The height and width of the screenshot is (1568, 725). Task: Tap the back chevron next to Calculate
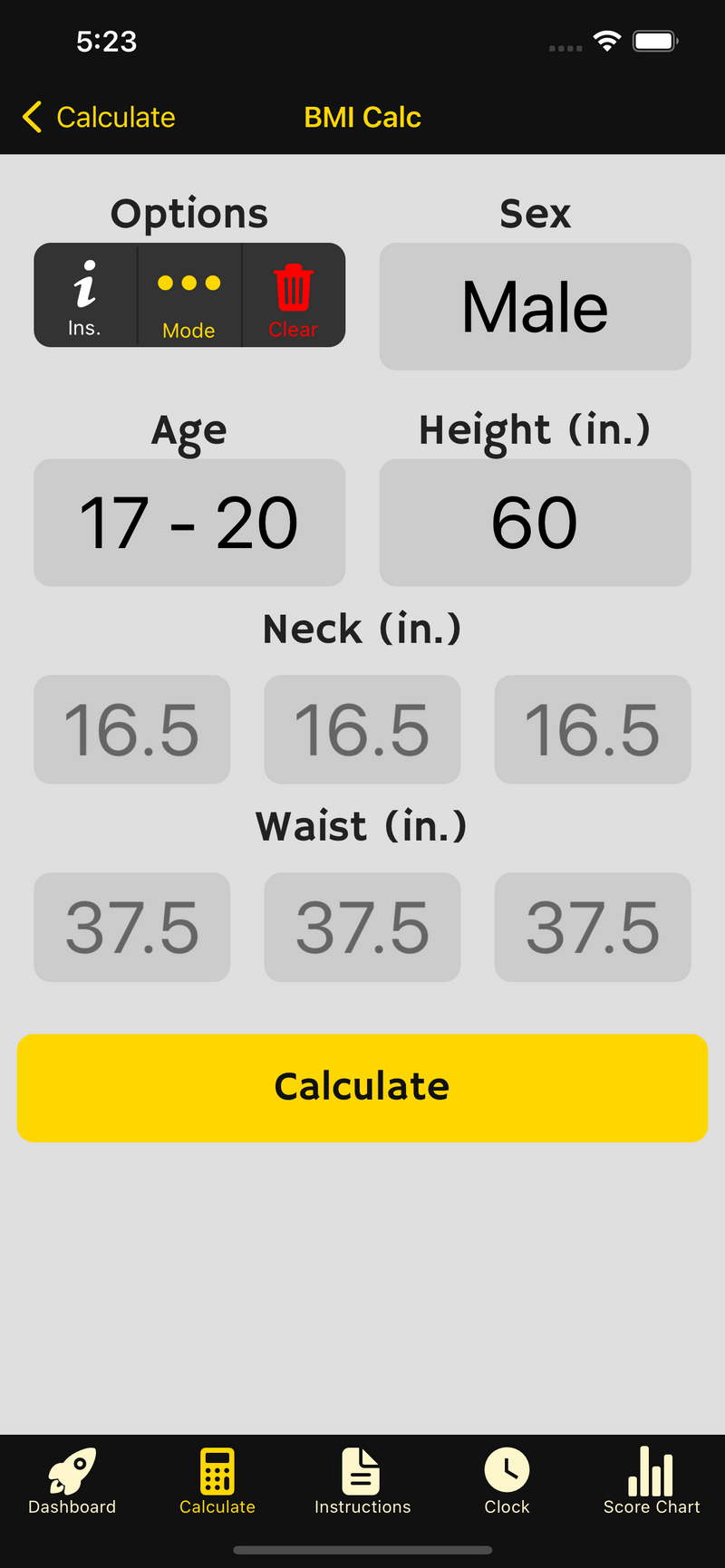32,117
